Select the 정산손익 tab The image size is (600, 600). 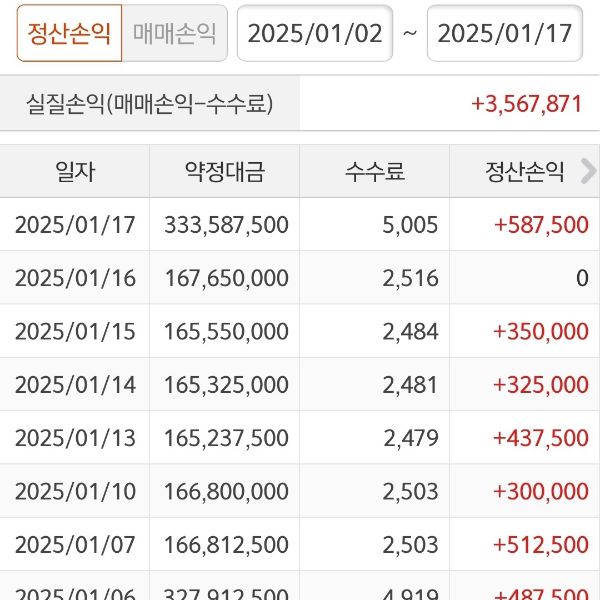[70, 34]
